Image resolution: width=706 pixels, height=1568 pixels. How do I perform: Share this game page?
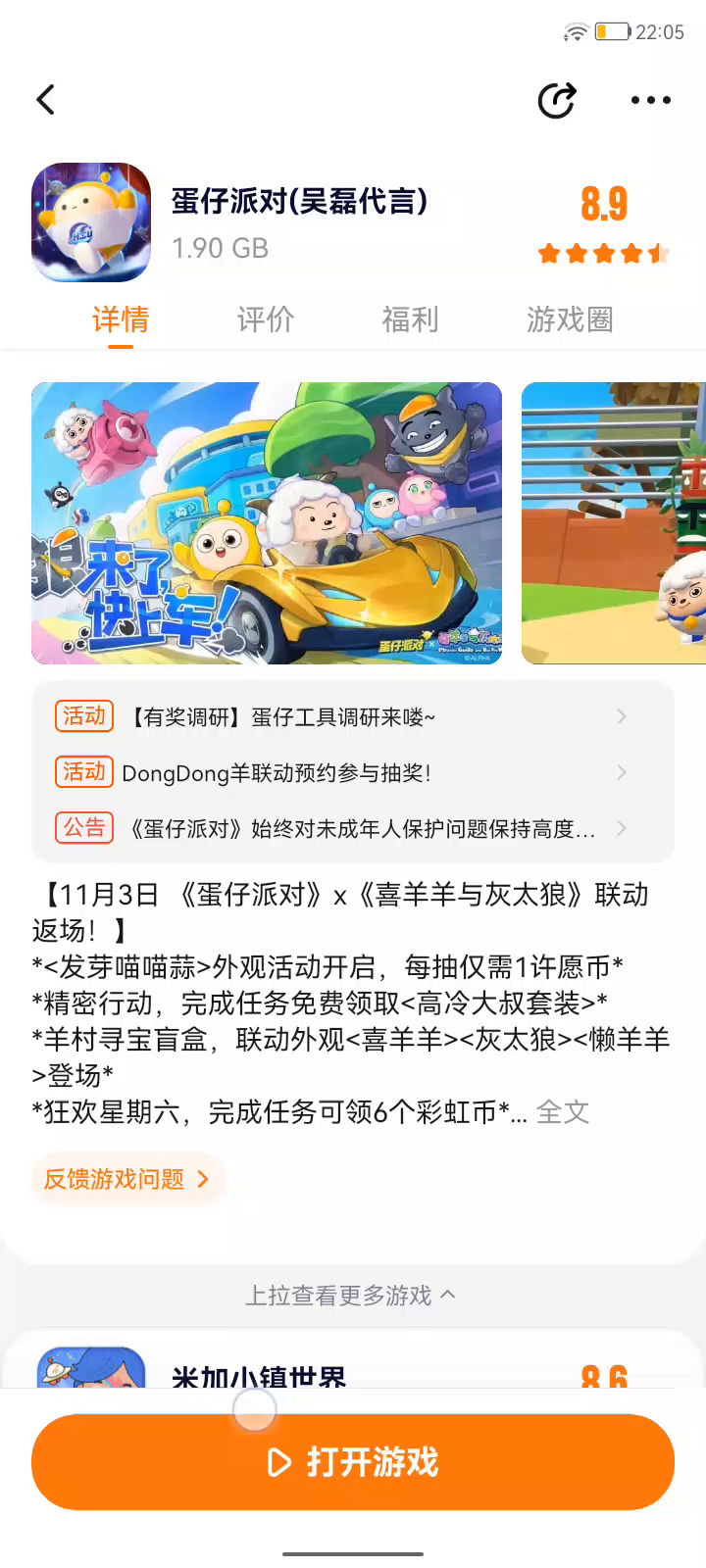557,100
